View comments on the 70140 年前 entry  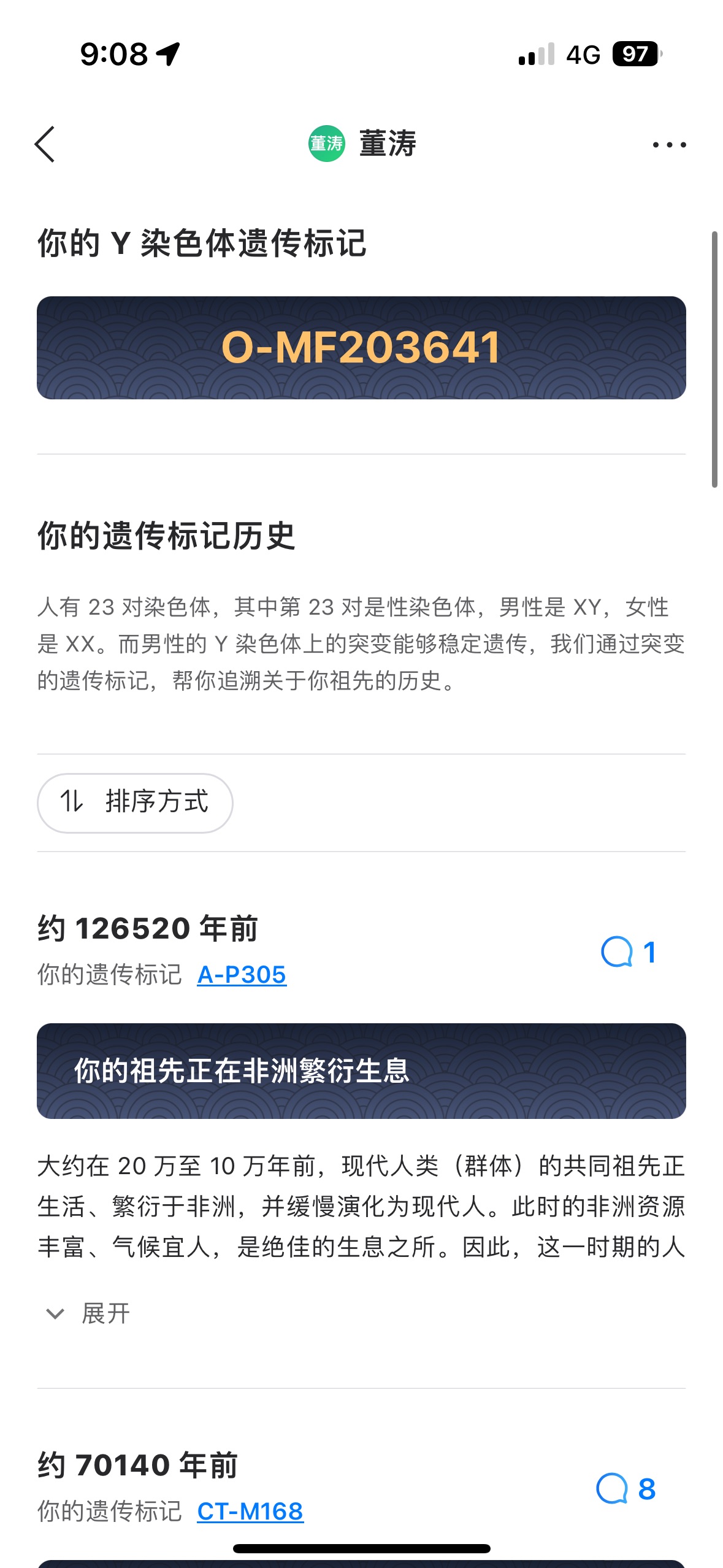625,1489
